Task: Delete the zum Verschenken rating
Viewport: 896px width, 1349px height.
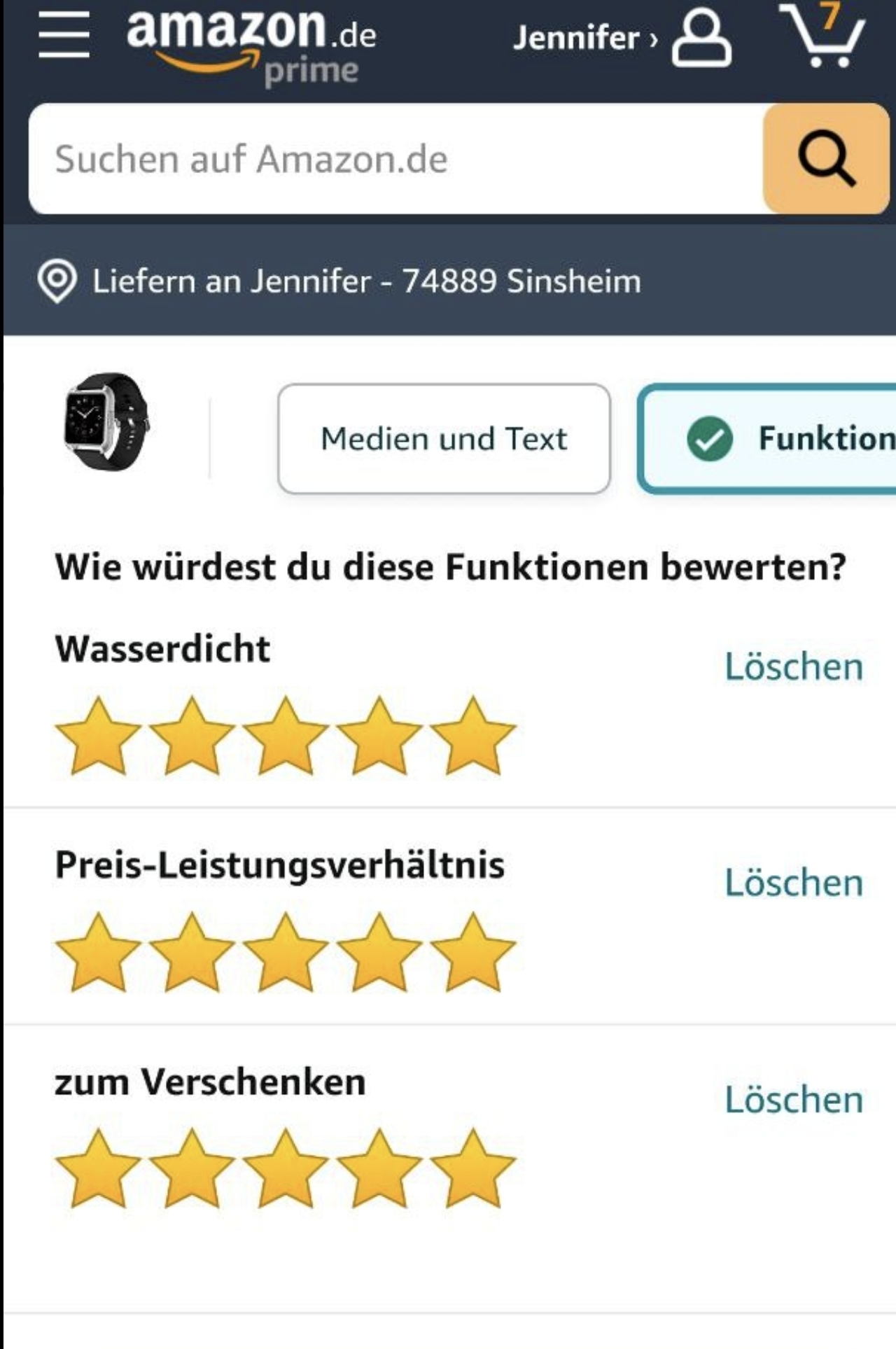Action: (794, 1100)
